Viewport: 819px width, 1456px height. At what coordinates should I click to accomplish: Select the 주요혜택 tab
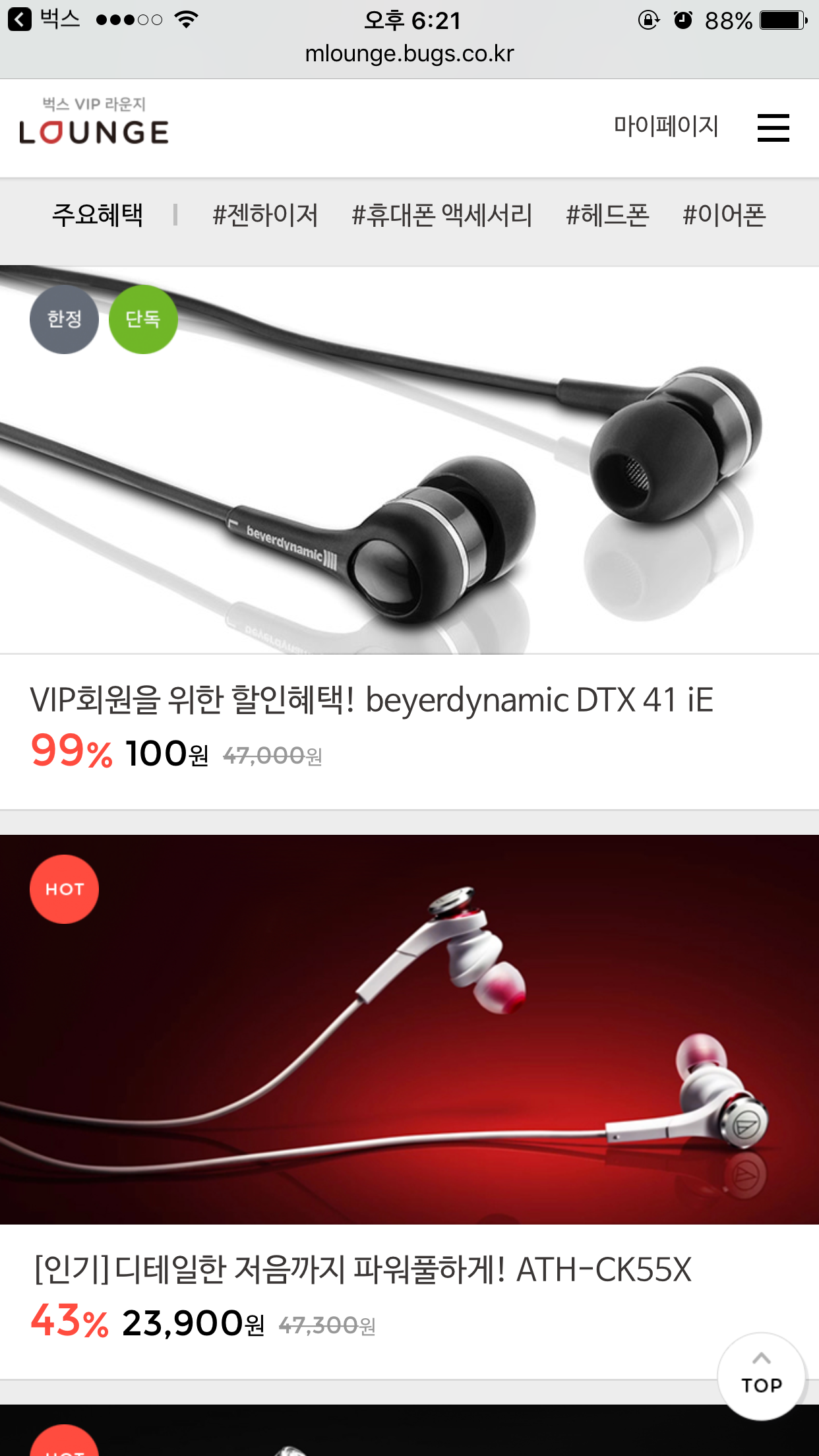[x=98, y=215]
